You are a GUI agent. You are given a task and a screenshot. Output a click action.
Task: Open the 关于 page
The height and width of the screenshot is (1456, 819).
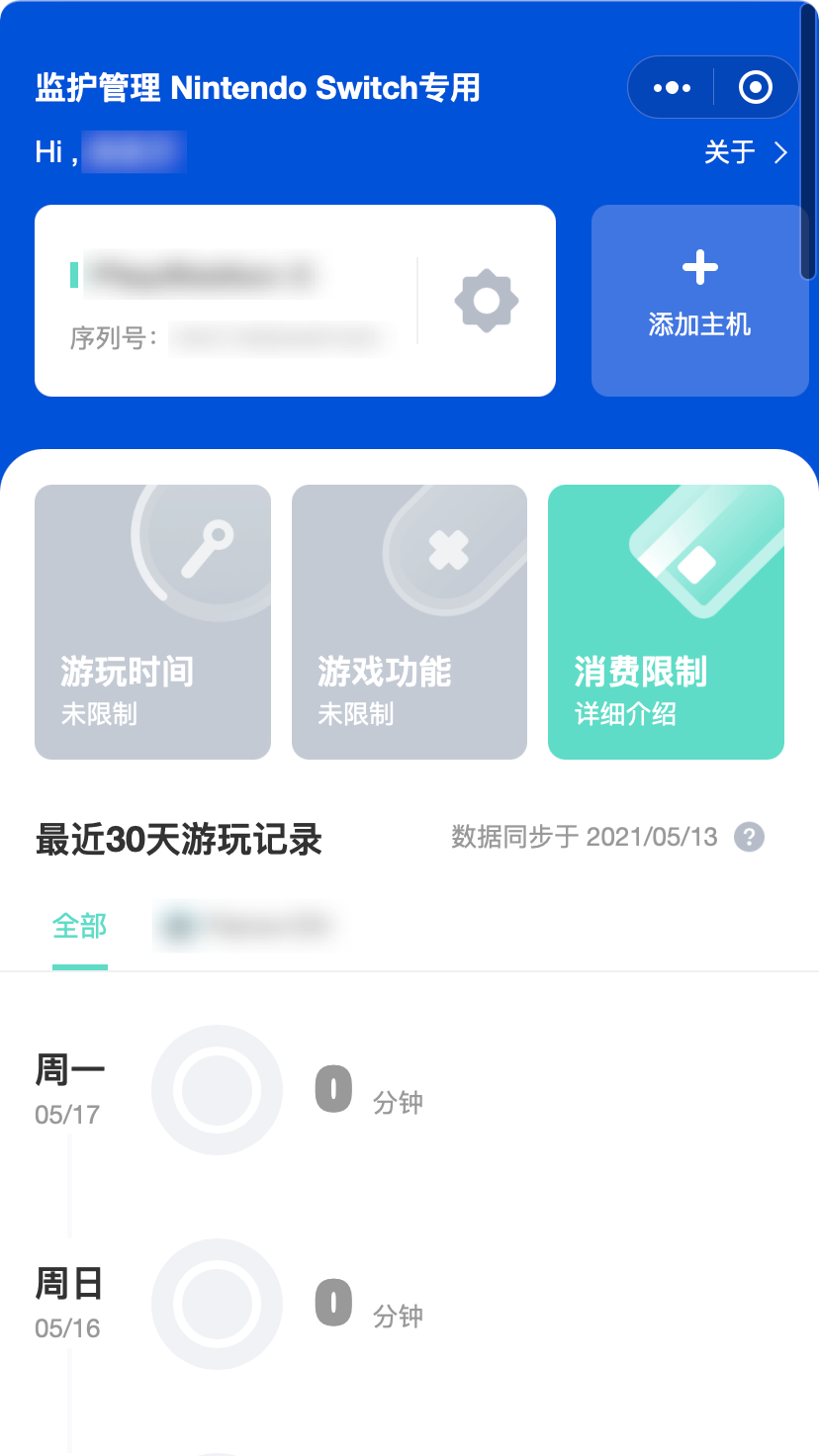click(x=745, y=152)
